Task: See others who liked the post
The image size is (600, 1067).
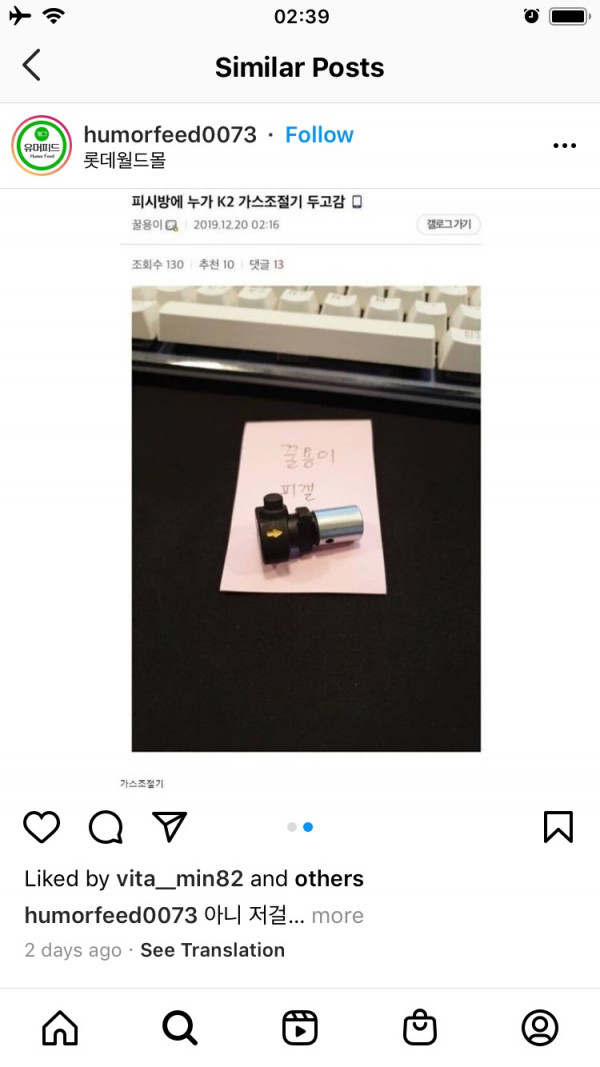Action: (x=329, y=879)
